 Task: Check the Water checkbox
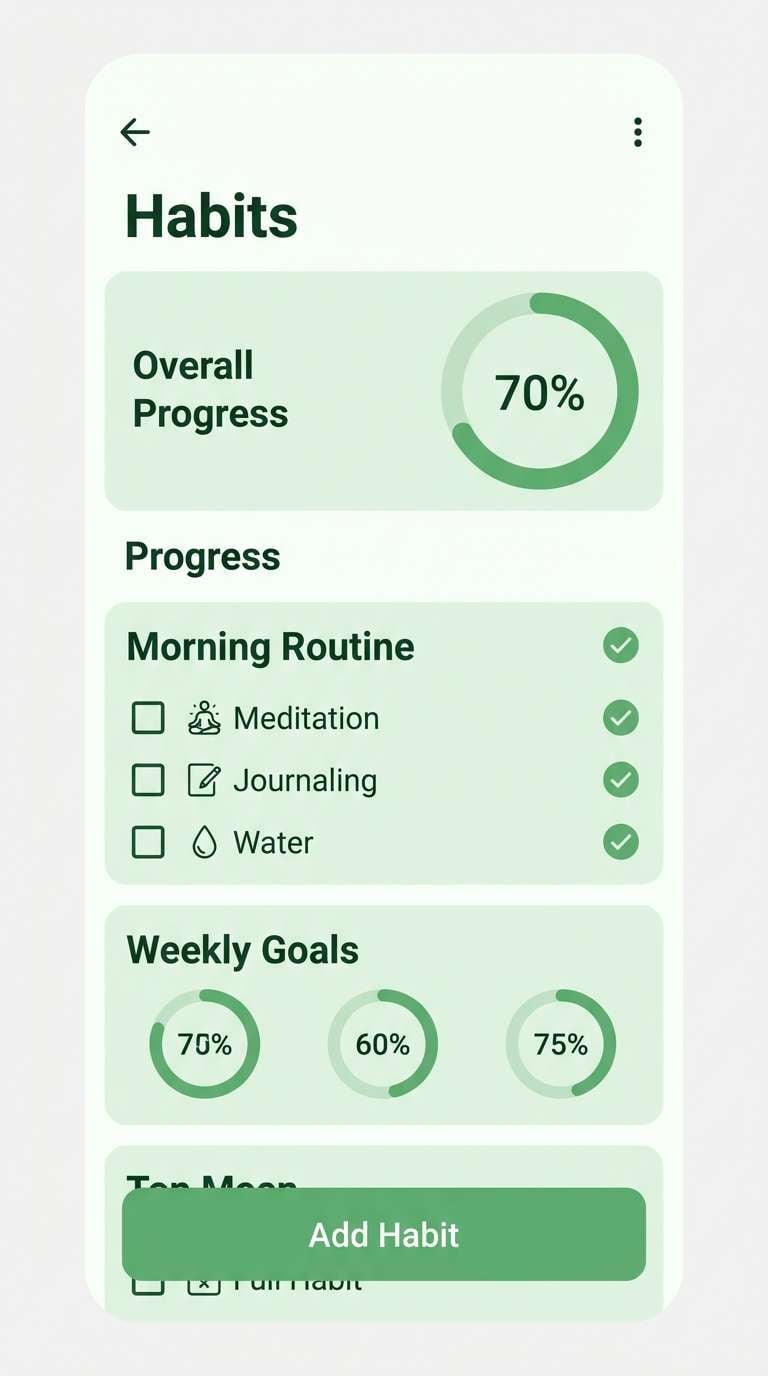tap(147, 842)
